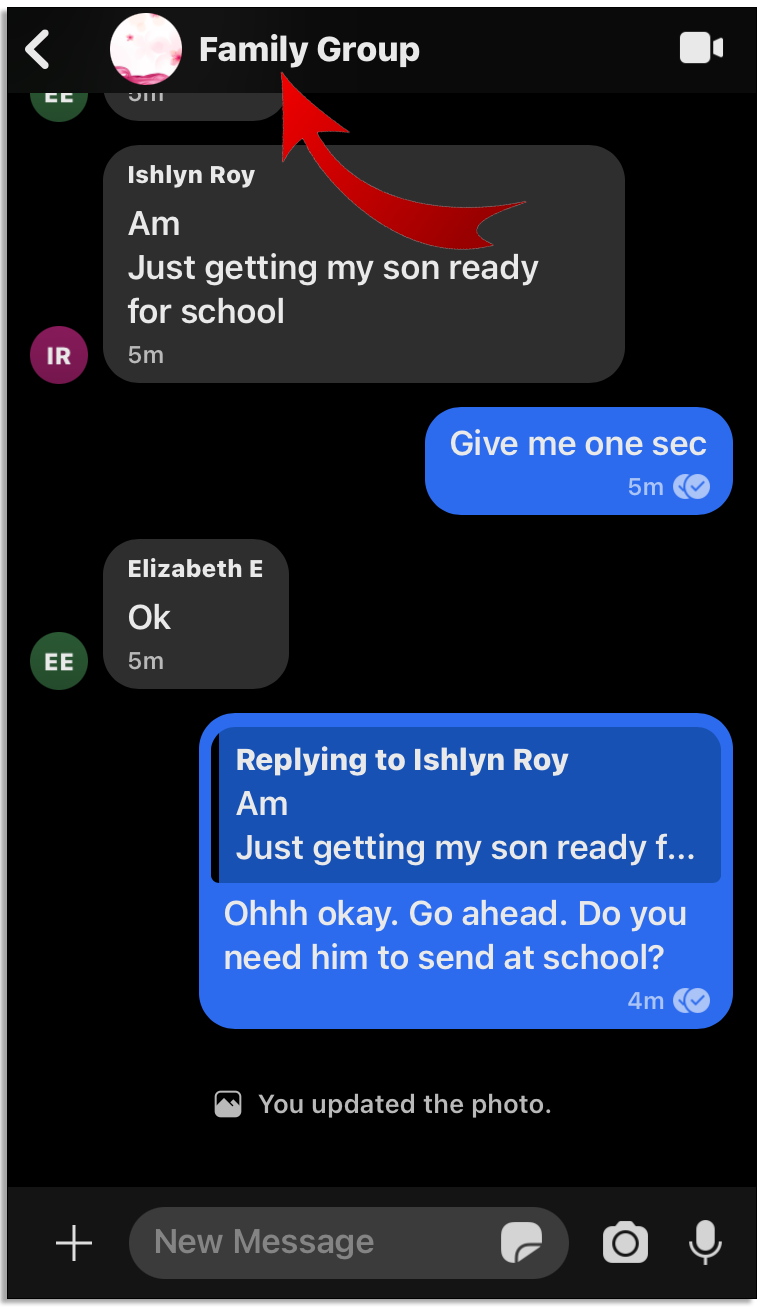The height and width of the screenshot is (1307, 765).
Task: Go back to the chat list
Action: [x=38, y=49]
